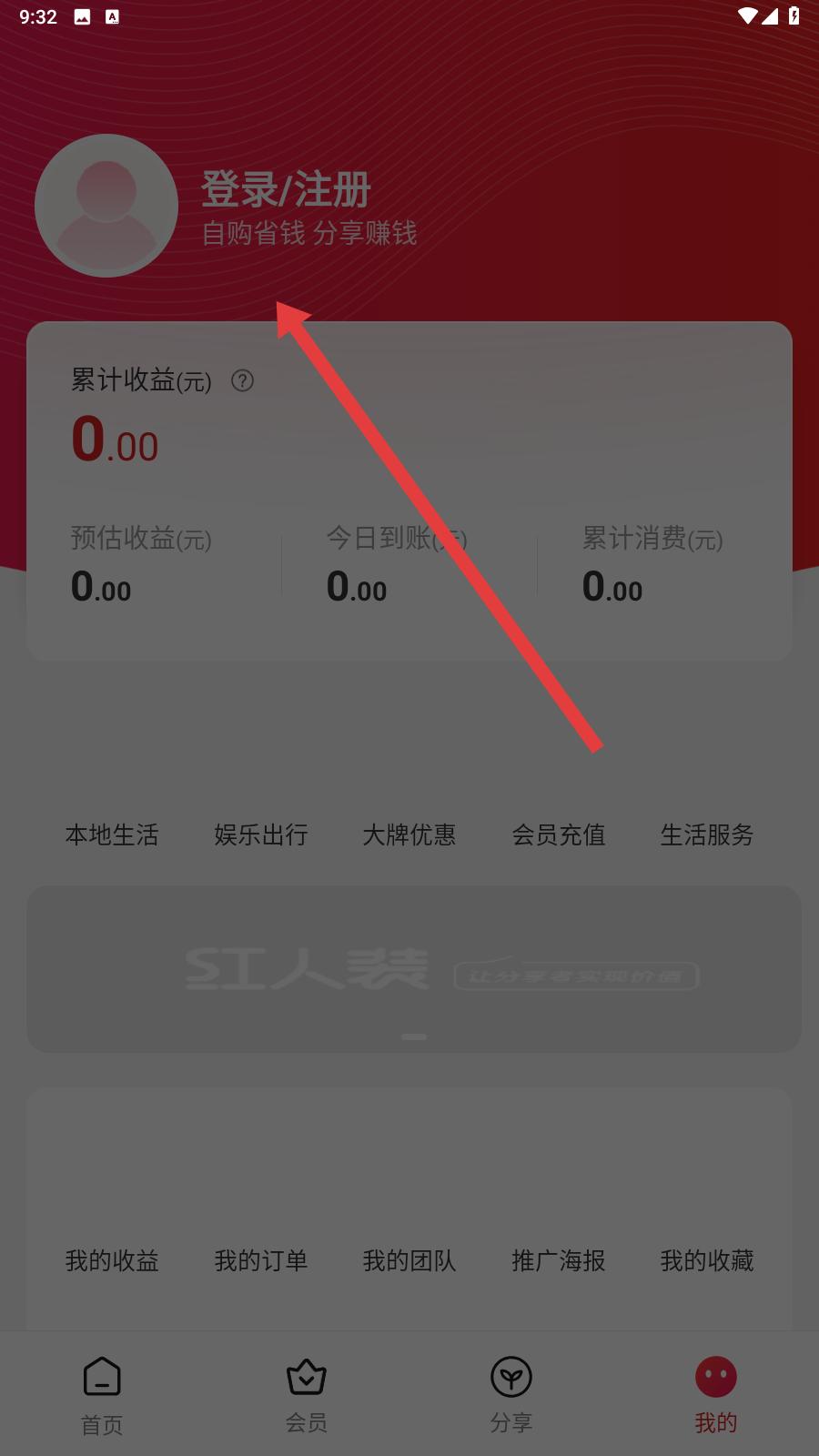The width and height of the screenshot is (819, 1456).
Task: Tap the 分享 sprout icon at bottom bar
Action: coord(512,1377)
